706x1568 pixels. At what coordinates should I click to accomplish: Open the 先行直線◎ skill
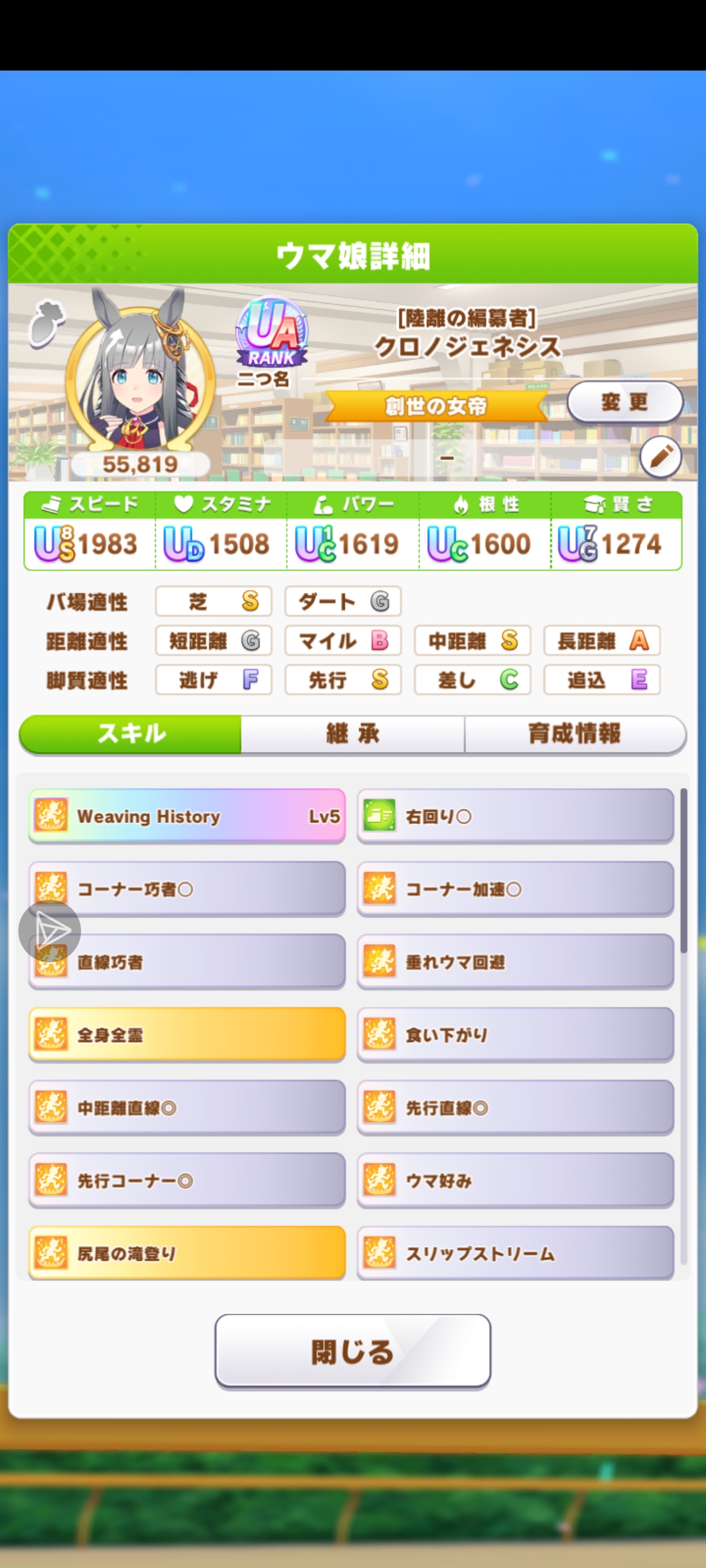515,1108
